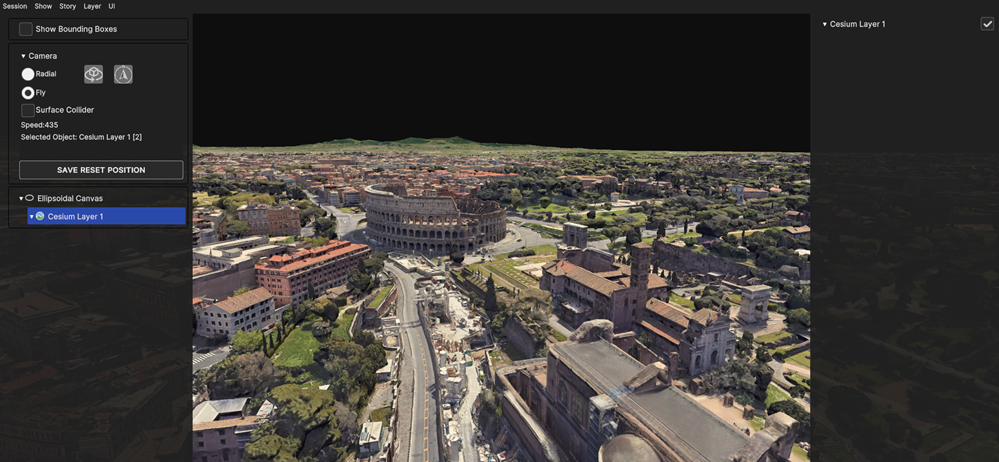Screen dimensions: 999x462
Task: Enable the Surface Collider checkbox
Action: pos(28,110)
